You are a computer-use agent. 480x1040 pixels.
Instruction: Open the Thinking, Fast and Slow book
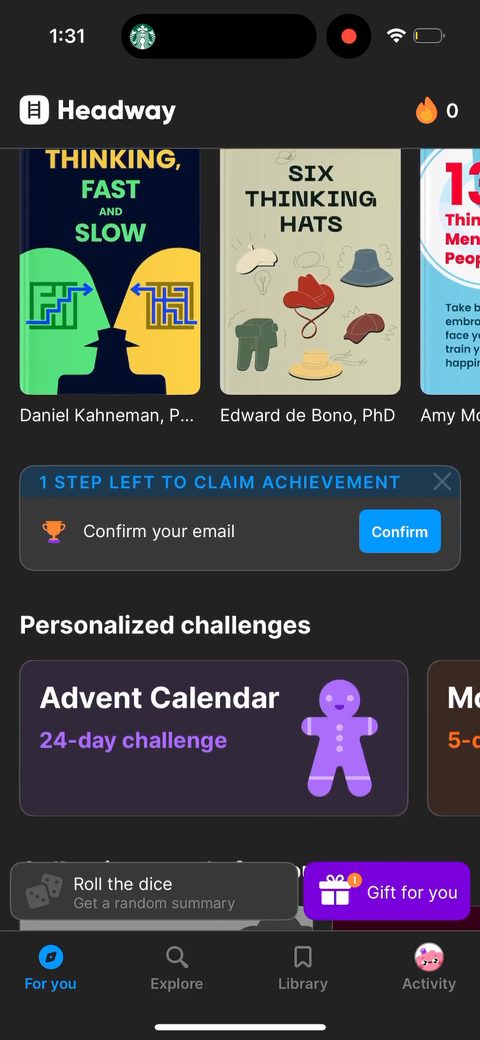click(110, 272)
